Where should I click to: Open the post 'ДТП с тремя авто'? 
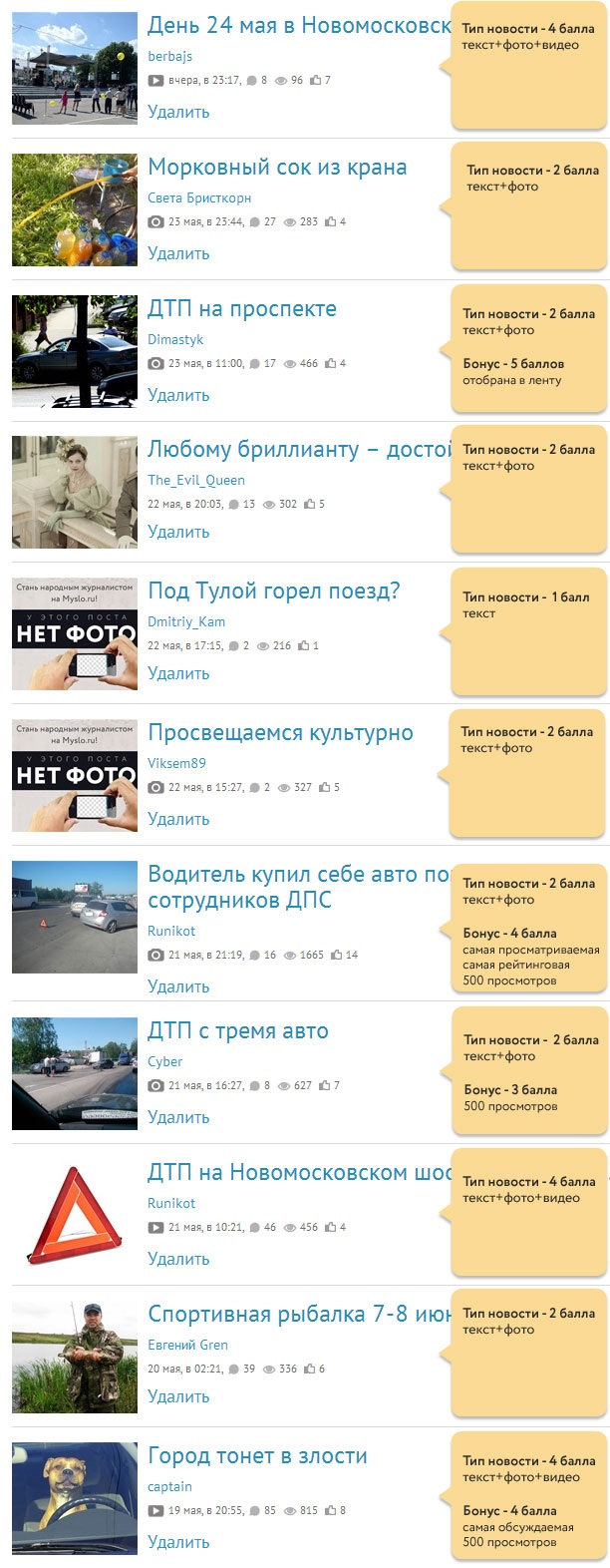pyautogui.click(x=238, y=1031)
